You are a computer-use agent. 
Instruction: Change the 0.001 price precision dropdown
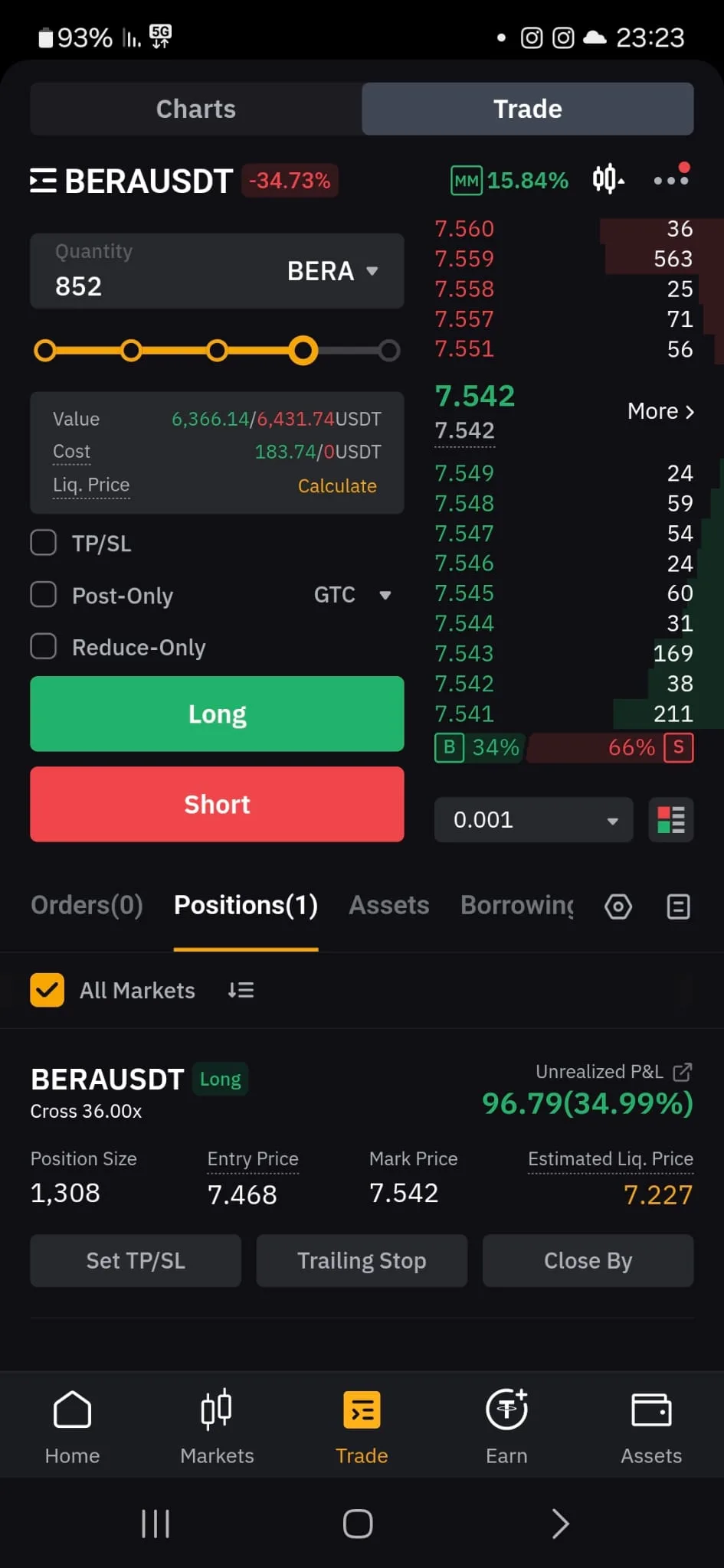533,820
